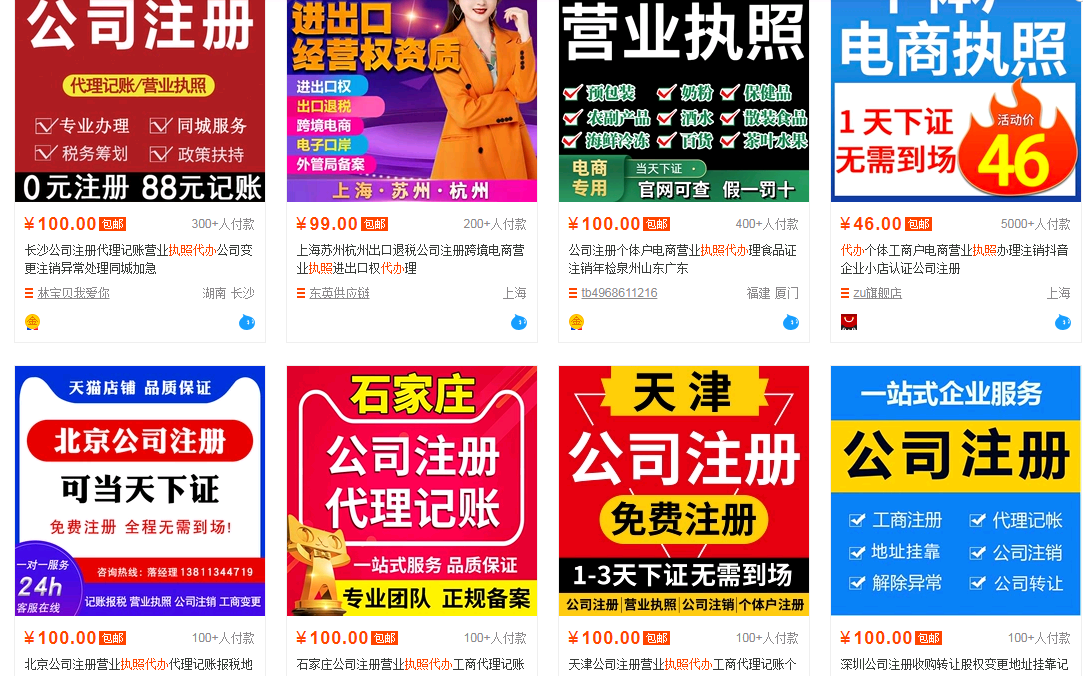This screenshot has width=1083, height=676.
Task: Chat with seller tb4968611216
Action: tap(791, 322)
